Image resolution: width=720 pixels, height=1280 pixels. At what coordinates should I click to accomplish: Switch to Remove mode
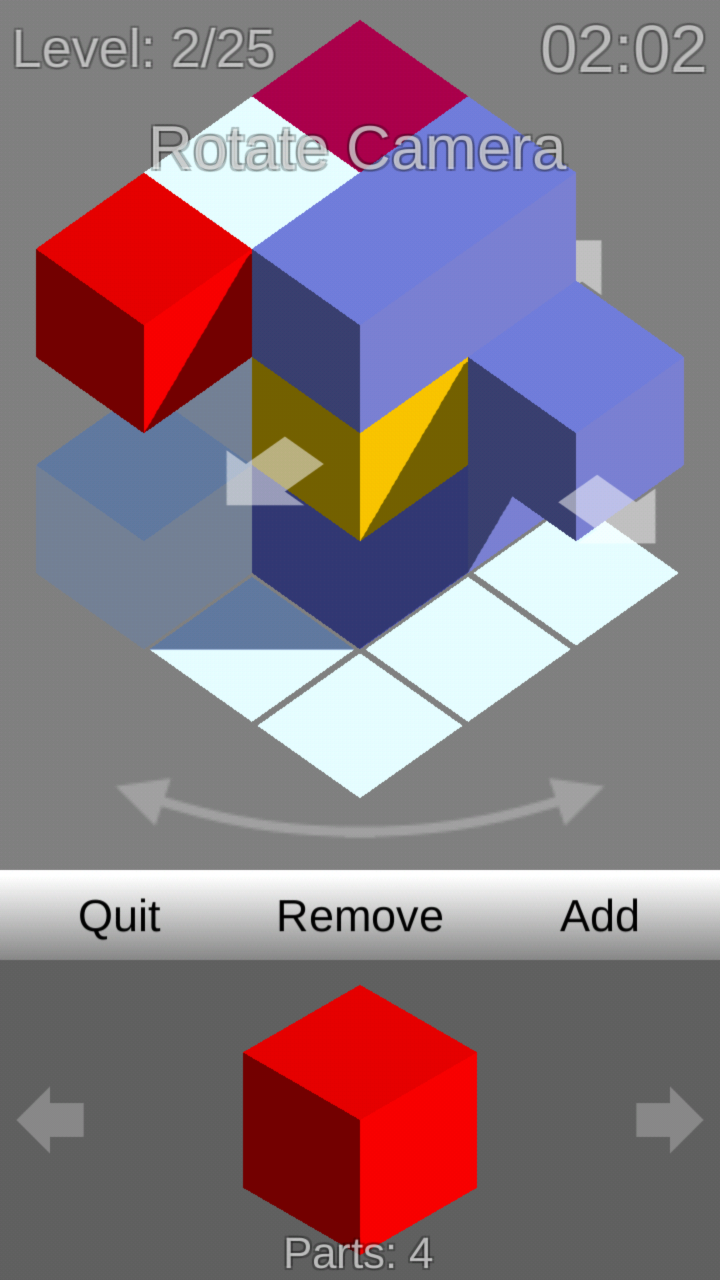tap(358, 915)
